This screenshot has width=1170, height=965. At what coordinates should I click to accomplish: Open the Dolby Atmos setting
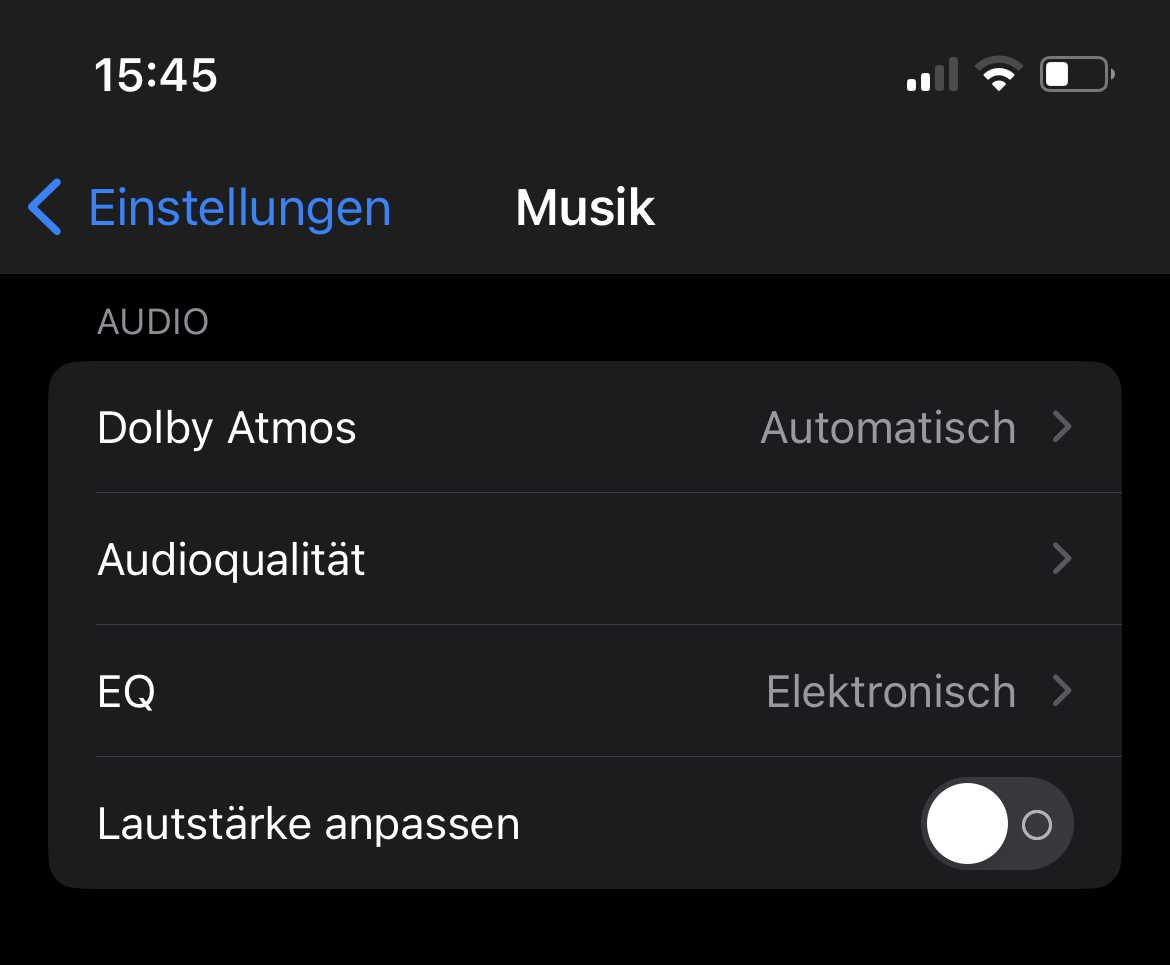585,428
